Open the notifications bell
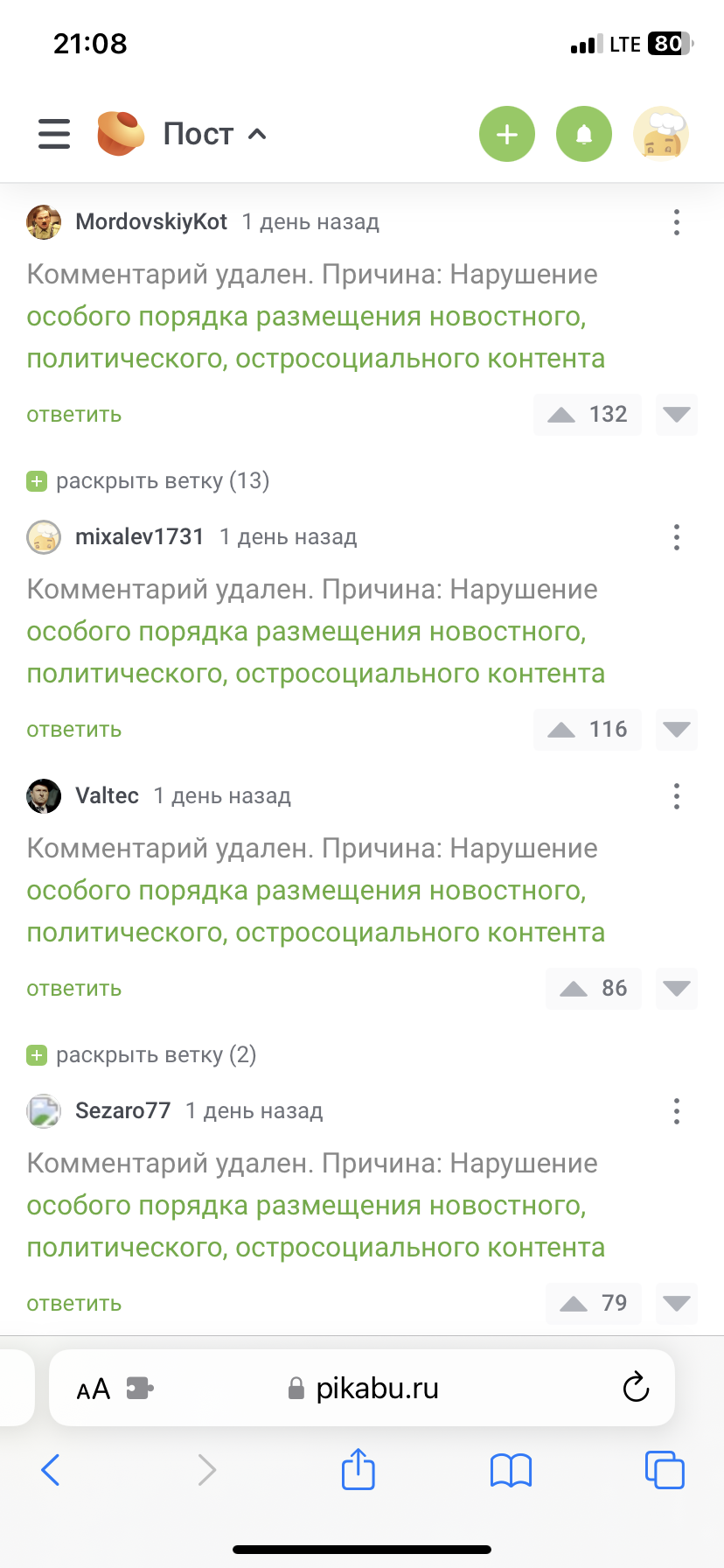Screen dimensions: 724x1568 tap(584, 134)
